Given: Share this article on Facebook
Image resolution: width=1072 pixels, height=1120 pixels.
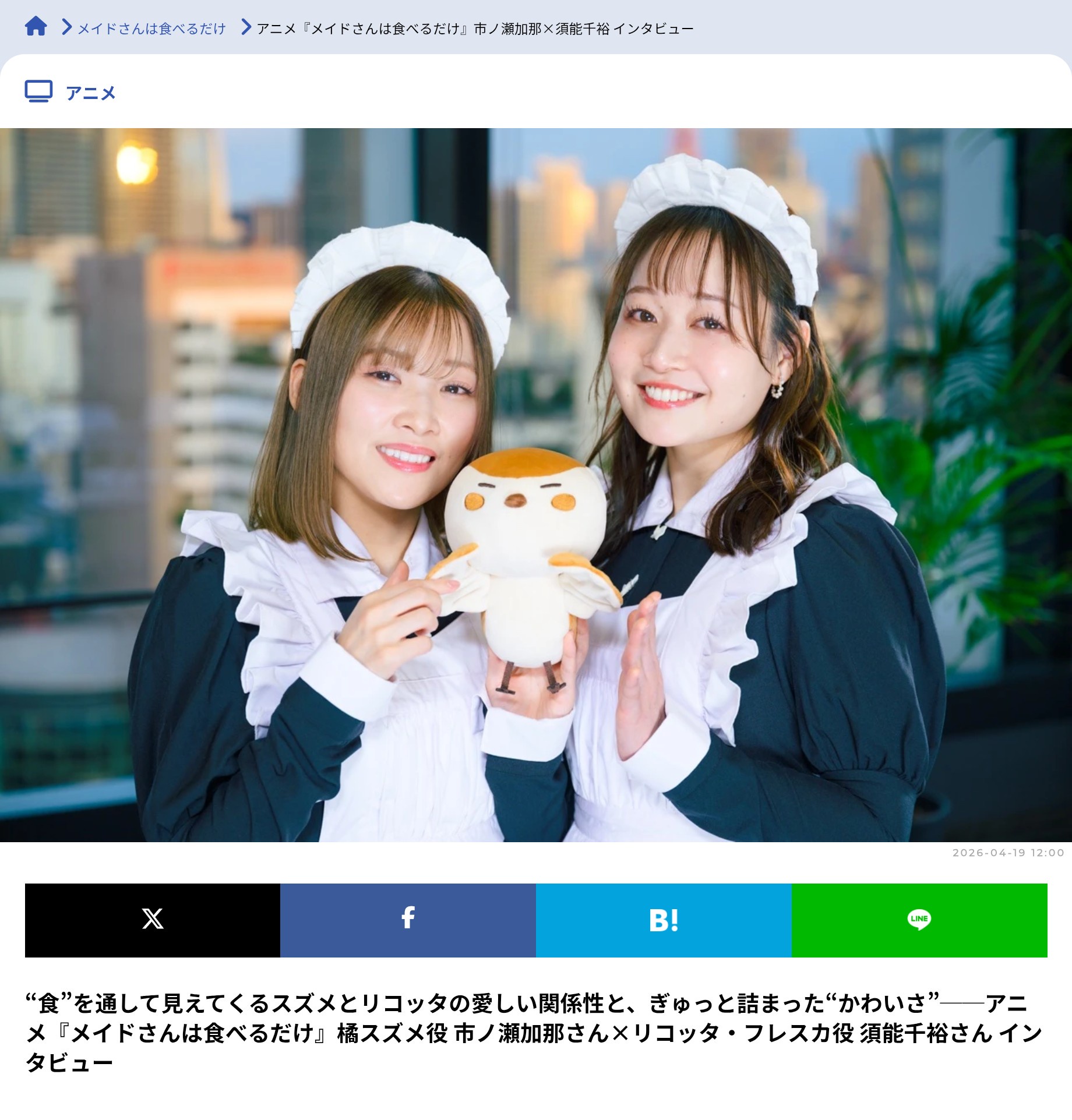Looking at the screenshot, I should pos(408,920).
